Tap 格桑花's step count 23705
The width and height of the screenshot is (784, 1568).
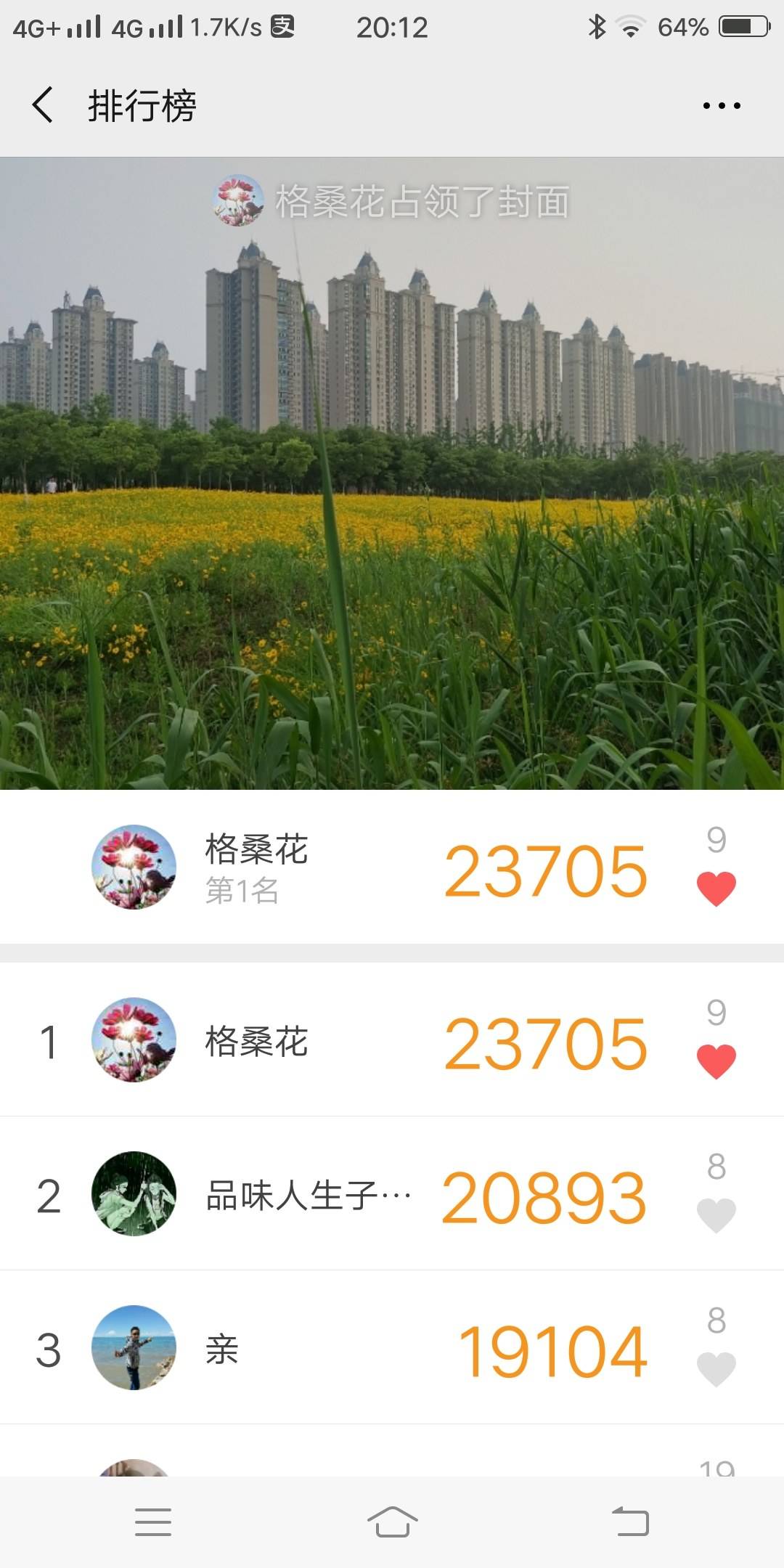[546, 871]
